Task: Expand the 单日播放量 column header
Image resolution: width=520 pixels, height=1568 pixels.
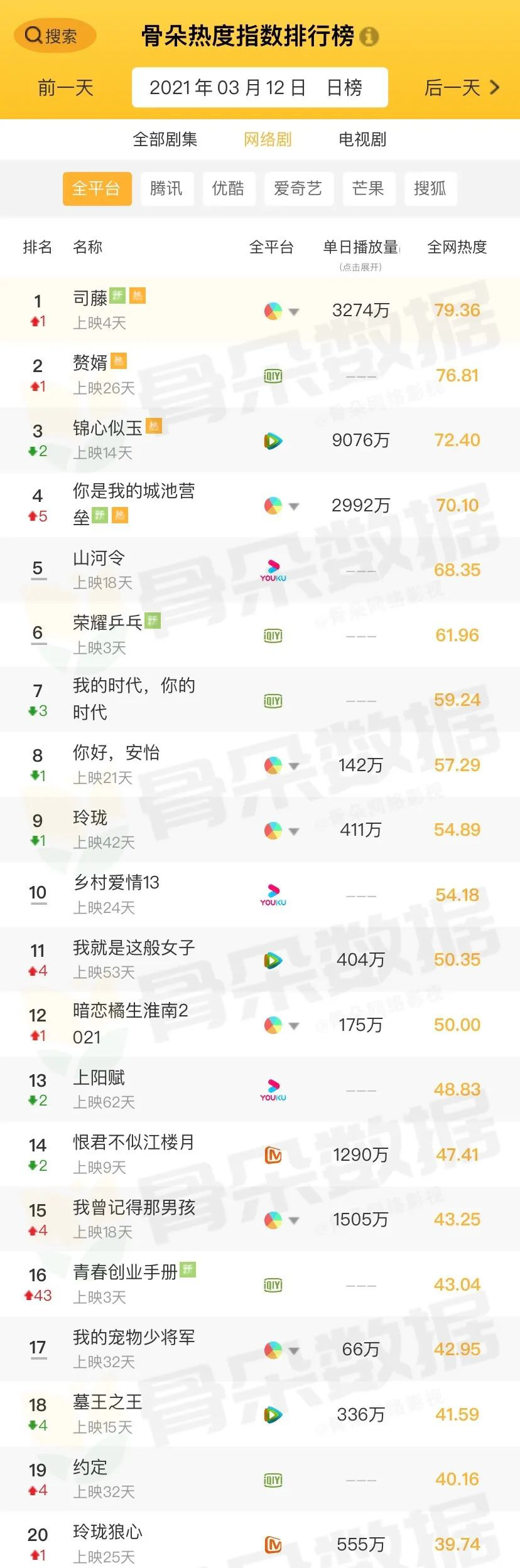Action: (x=361, y=252)
